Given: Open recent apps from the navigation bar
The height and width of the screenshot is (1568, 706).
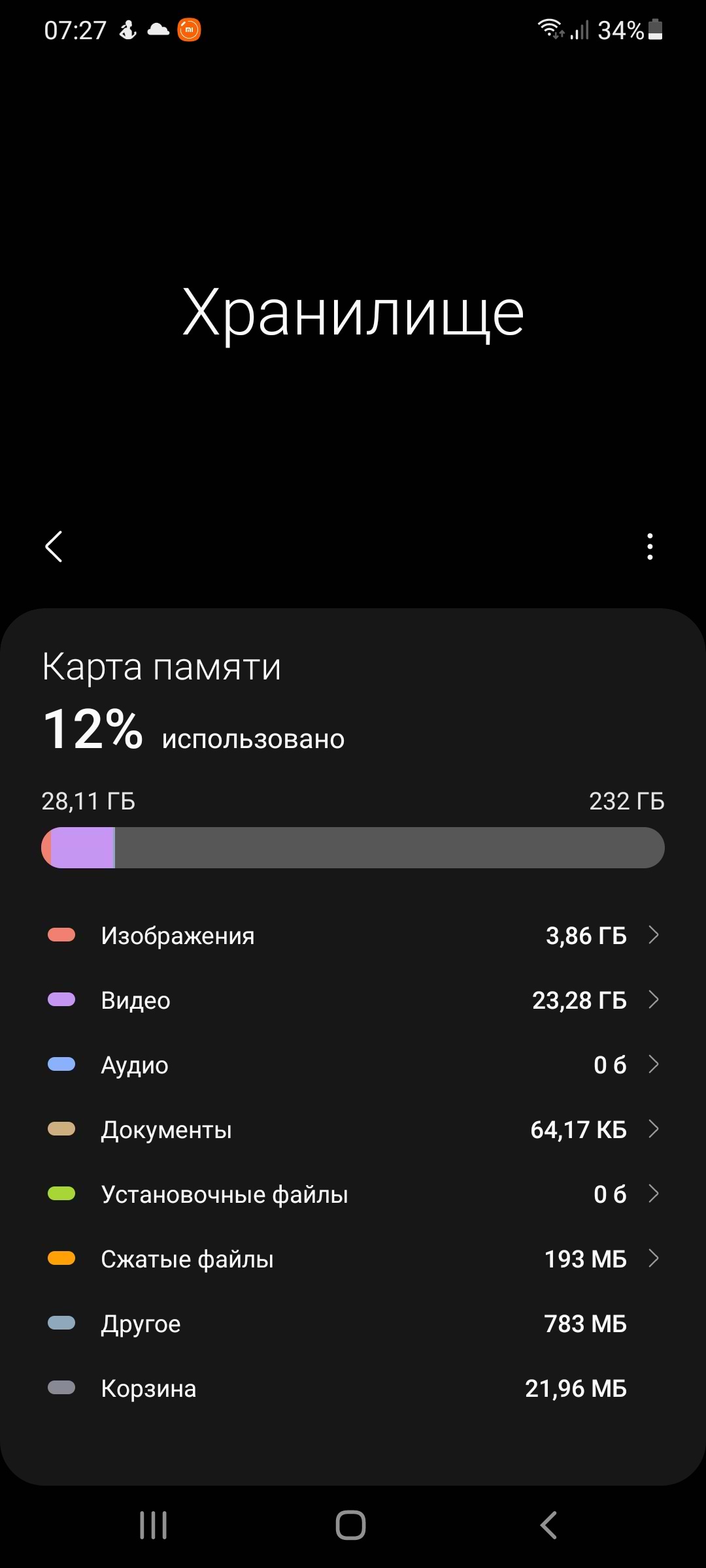Looking at the screenshot, I should (x=154, y=1526).
